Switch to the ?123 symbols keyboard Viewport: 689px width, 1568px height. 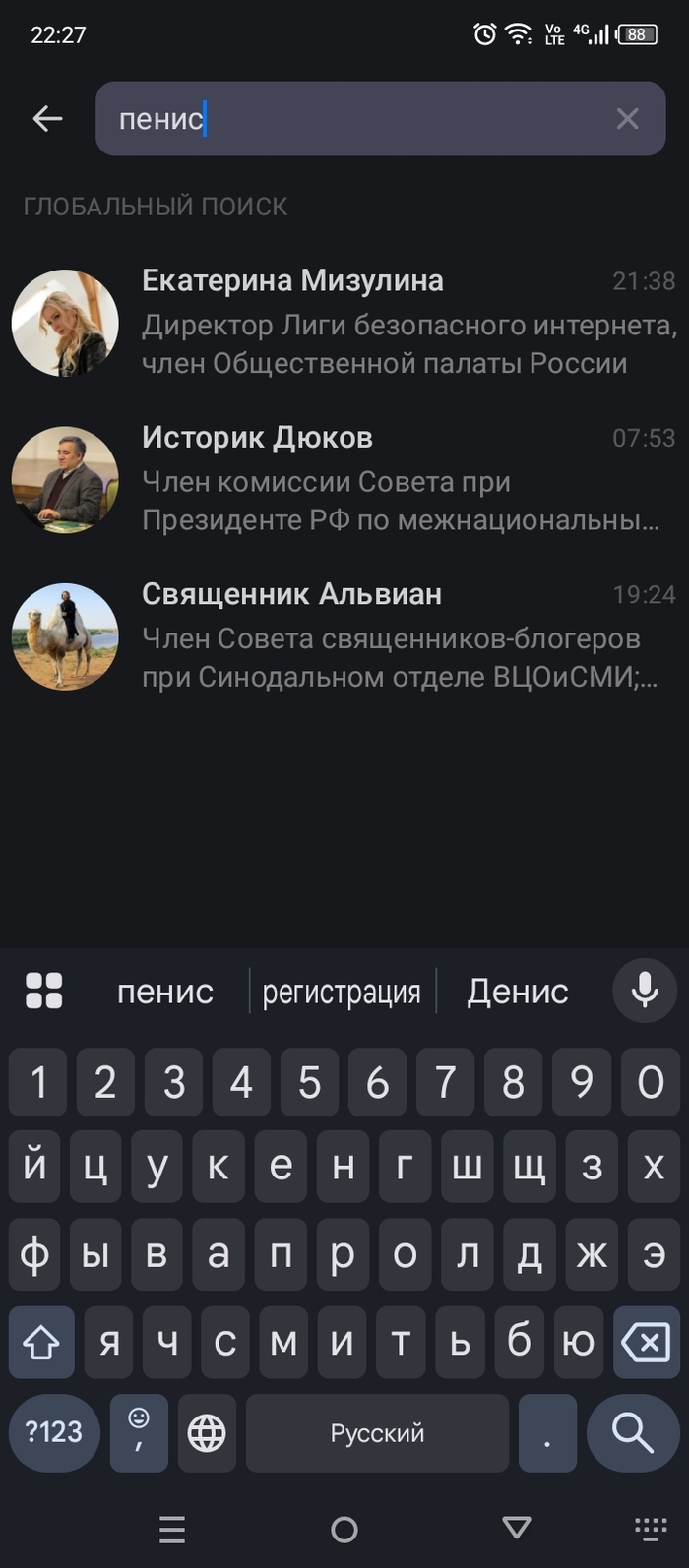point(54,1433)
